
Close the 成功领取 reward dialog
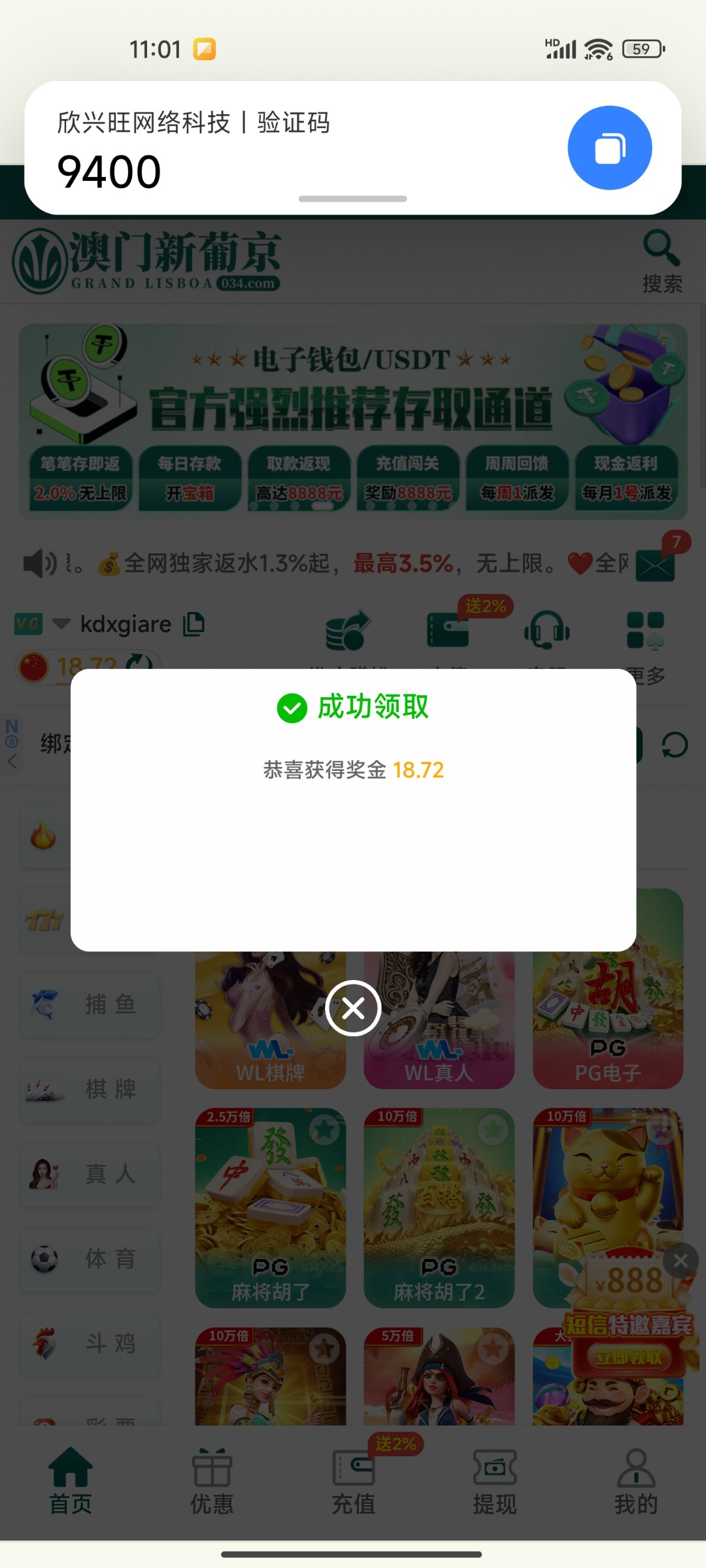pos(353,1008)
